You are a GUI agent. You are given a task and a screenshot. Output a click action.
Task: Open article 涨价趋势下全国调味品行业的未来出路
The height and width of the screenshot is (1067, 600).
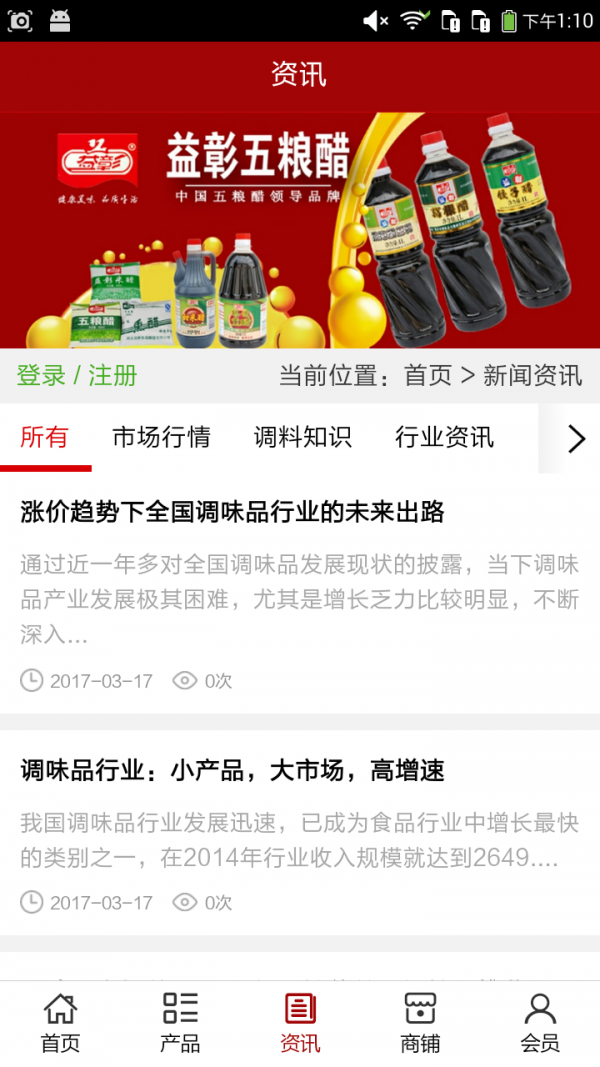(x=232, y=513)
